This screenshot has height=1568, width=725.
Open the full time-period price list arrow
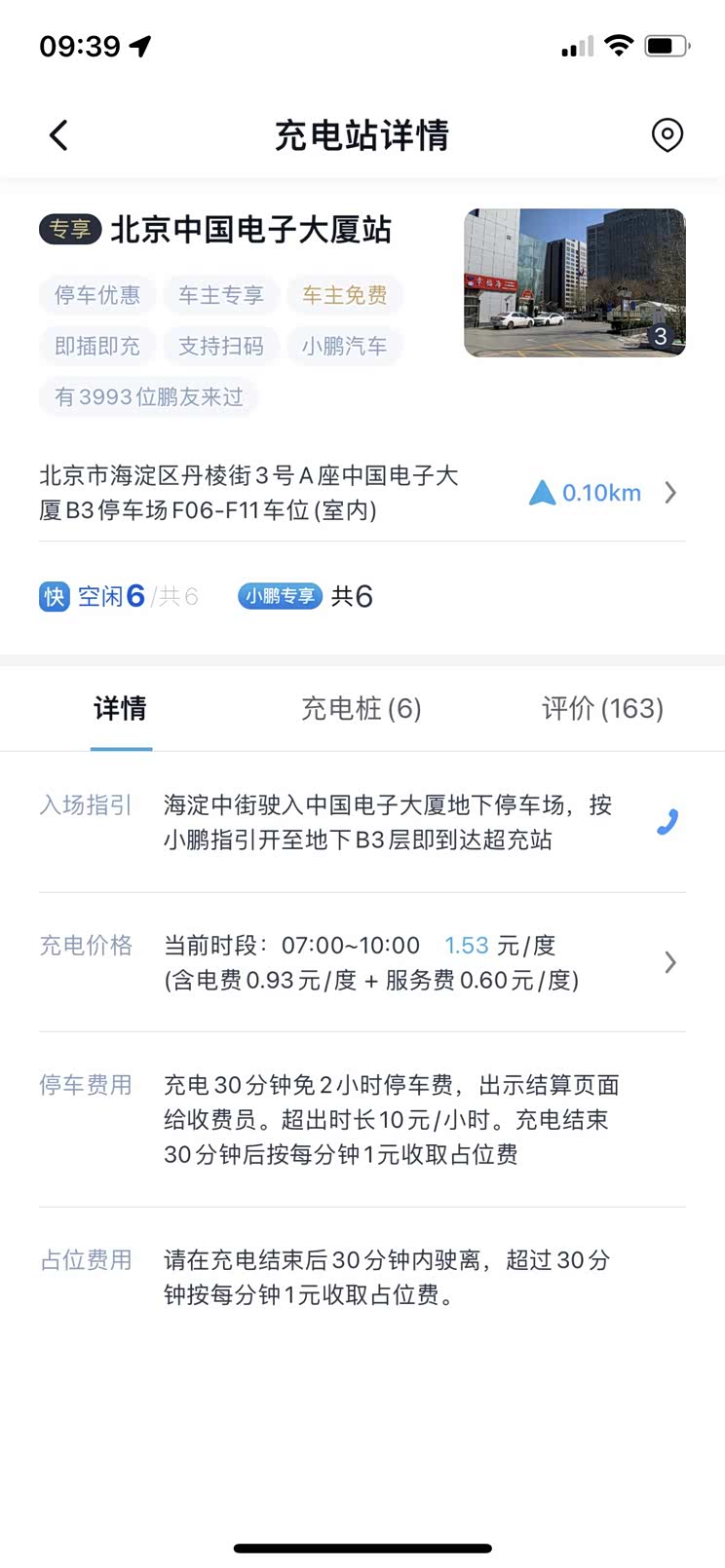click(671, 962)
